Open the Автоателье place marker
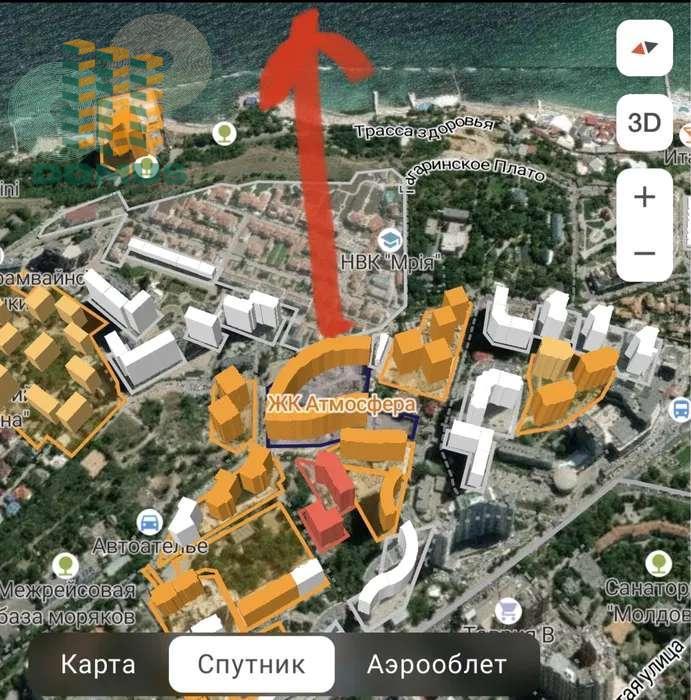This screenshot has height=700, width=691. 149,522
